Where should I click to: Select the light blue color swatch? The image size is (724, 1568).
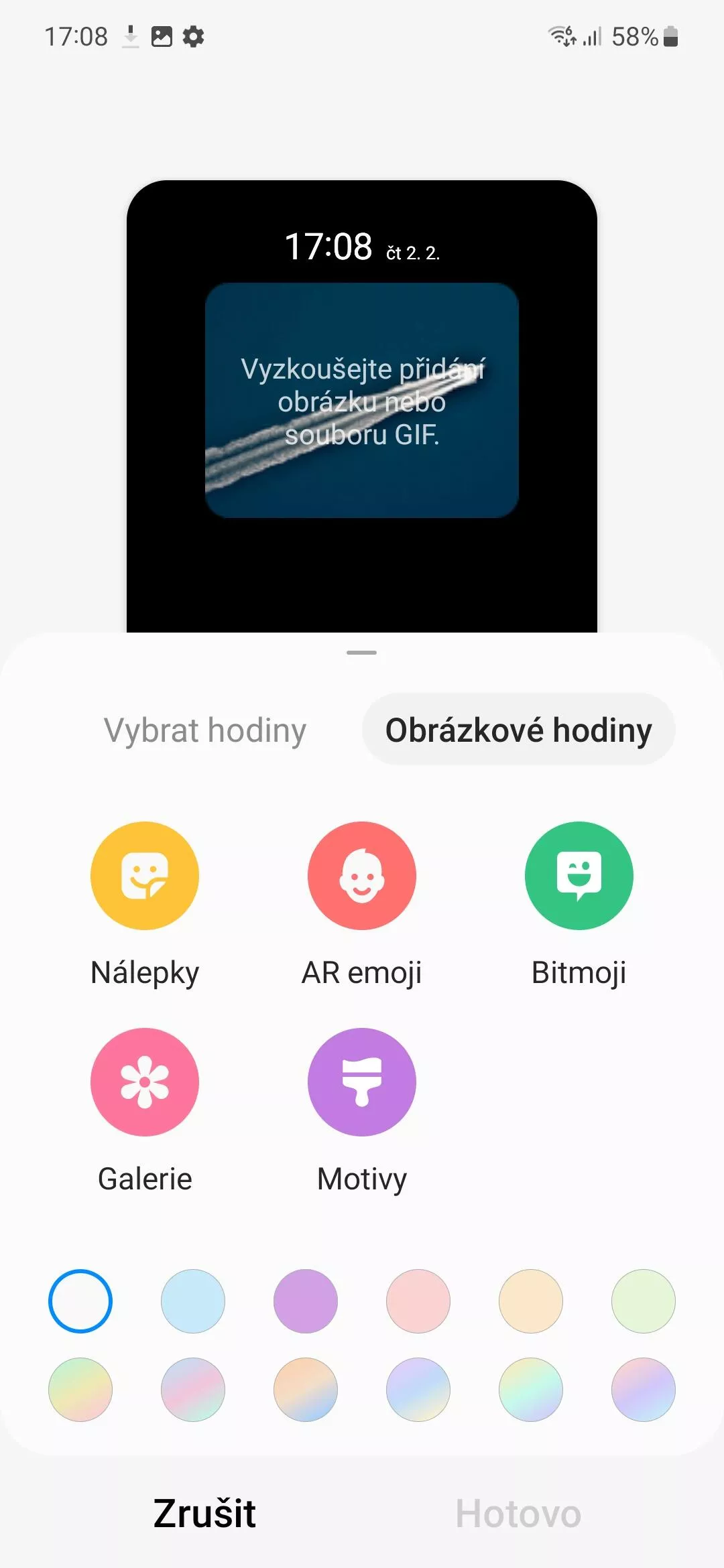pos(193,1301)
